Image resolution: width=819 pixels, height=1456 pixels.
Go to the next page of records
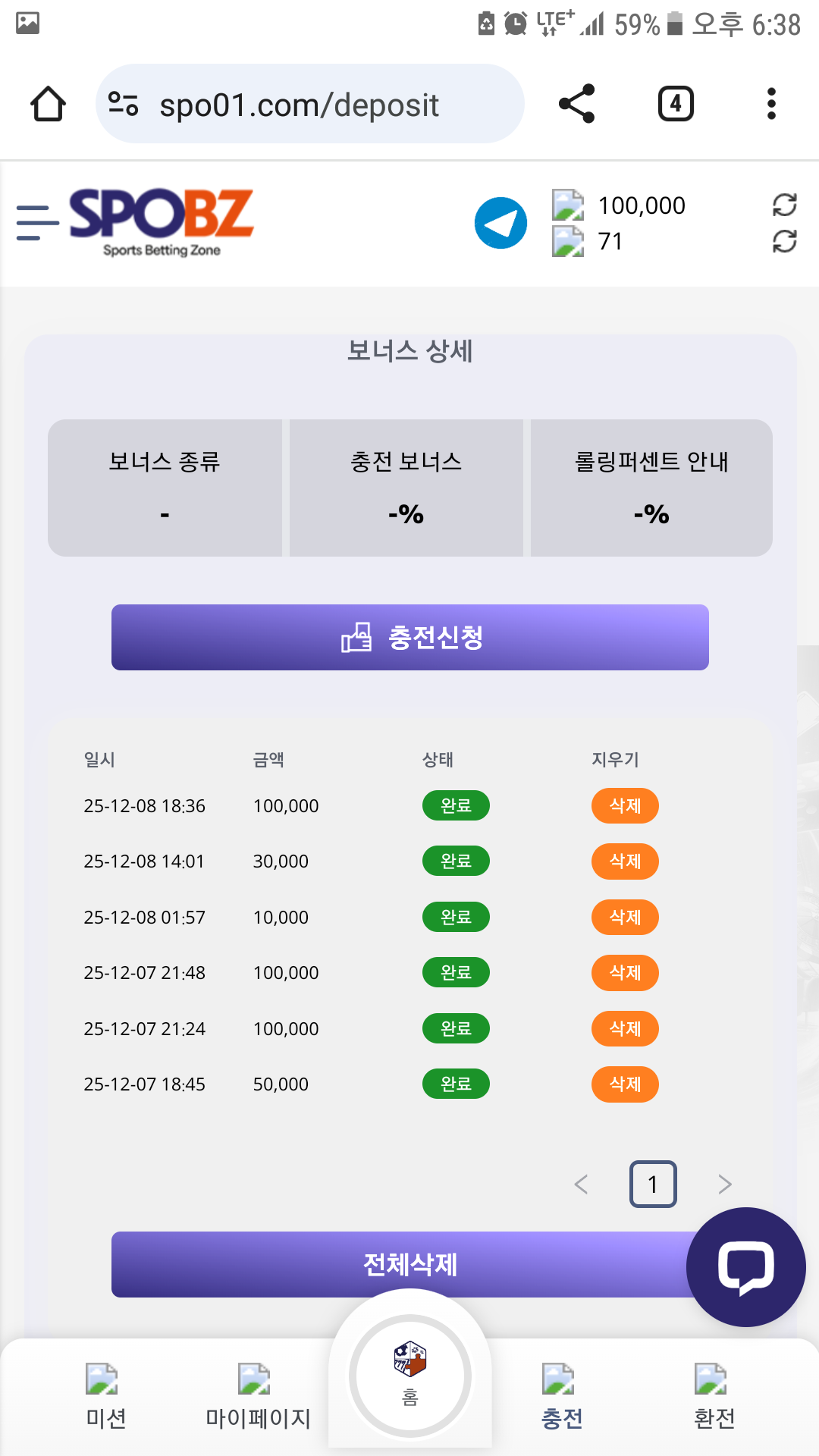725,1184
